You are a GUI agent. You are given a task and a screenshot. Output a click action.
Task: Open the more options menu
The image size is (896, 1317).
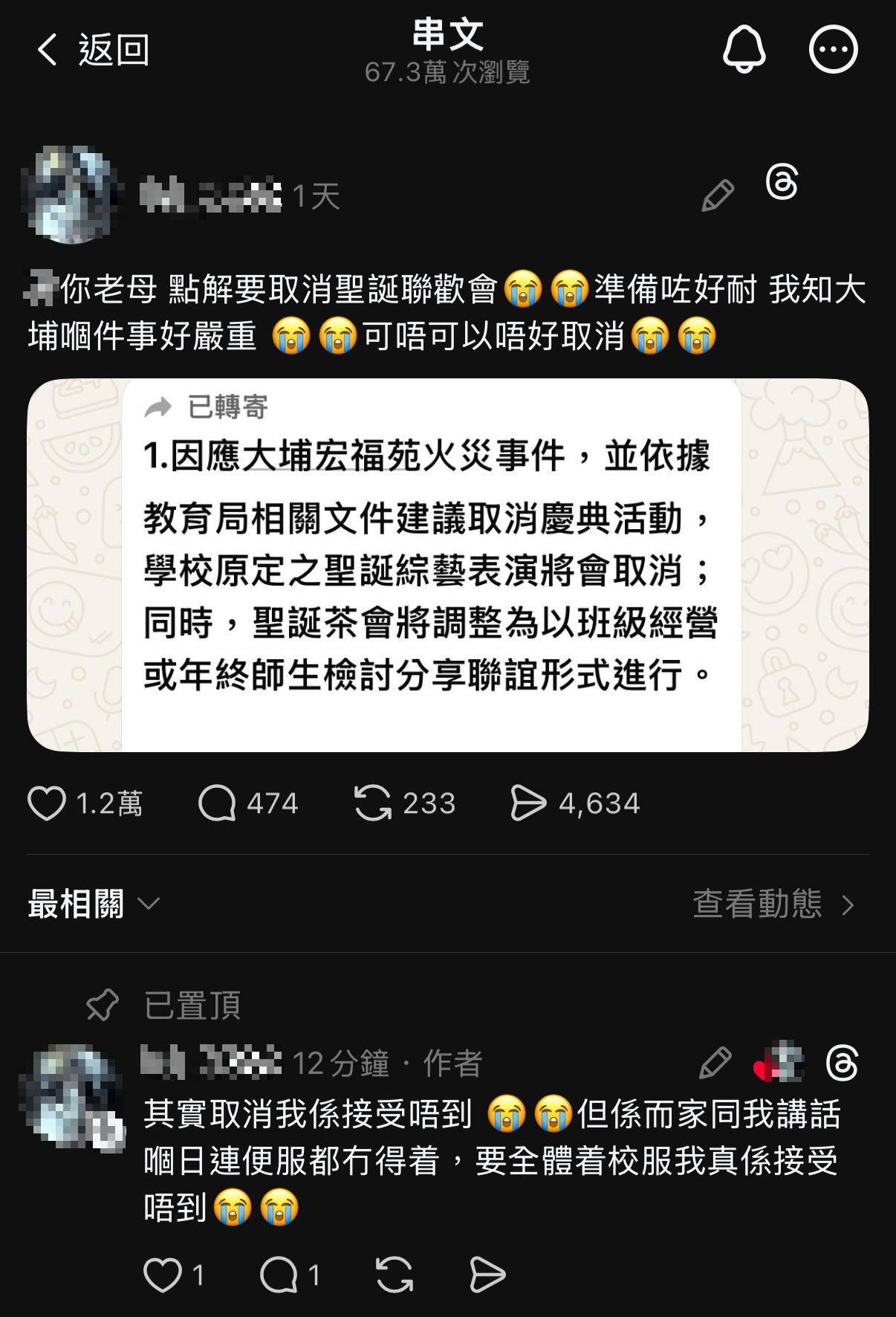[833, 50]
